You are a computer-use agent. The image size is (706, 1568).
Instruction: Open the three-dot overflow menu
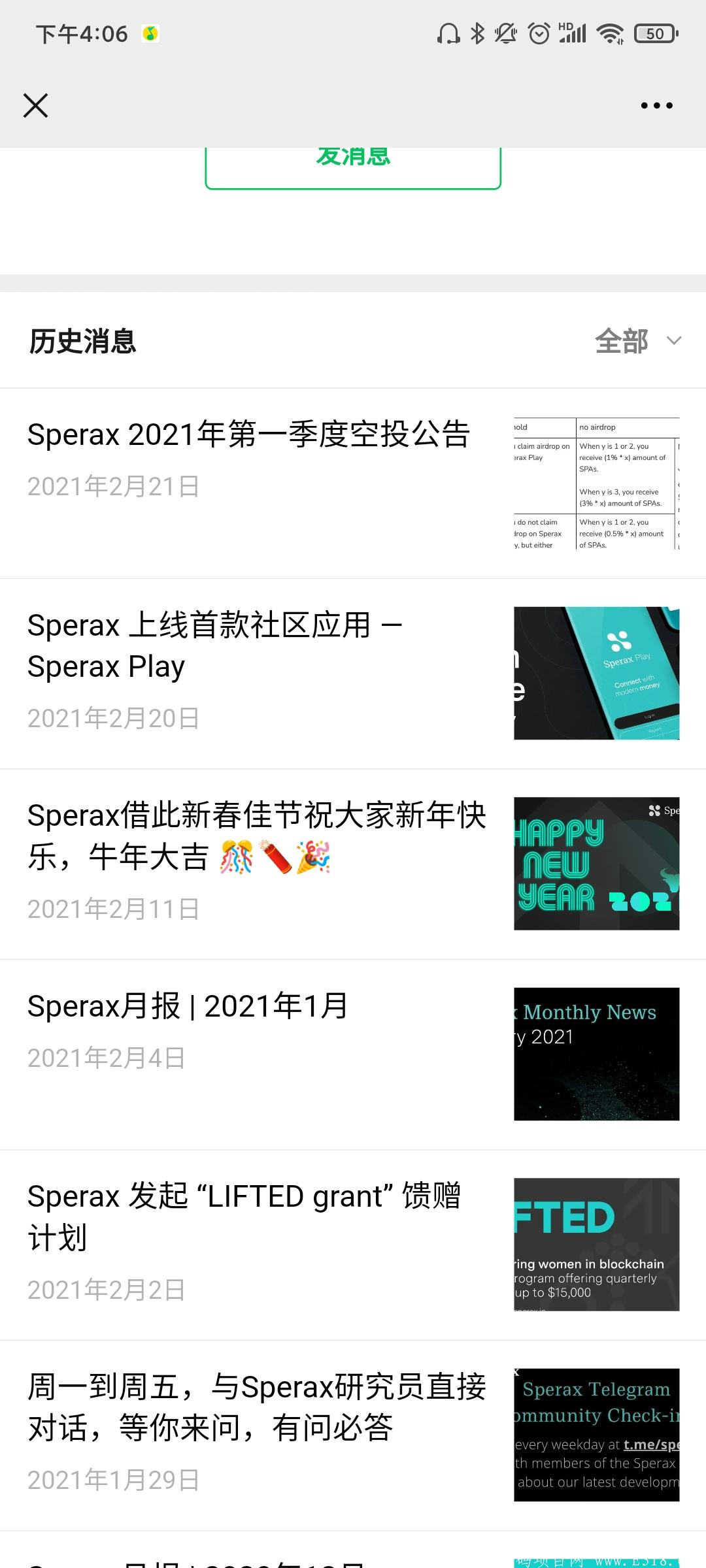tap(656, 105)
